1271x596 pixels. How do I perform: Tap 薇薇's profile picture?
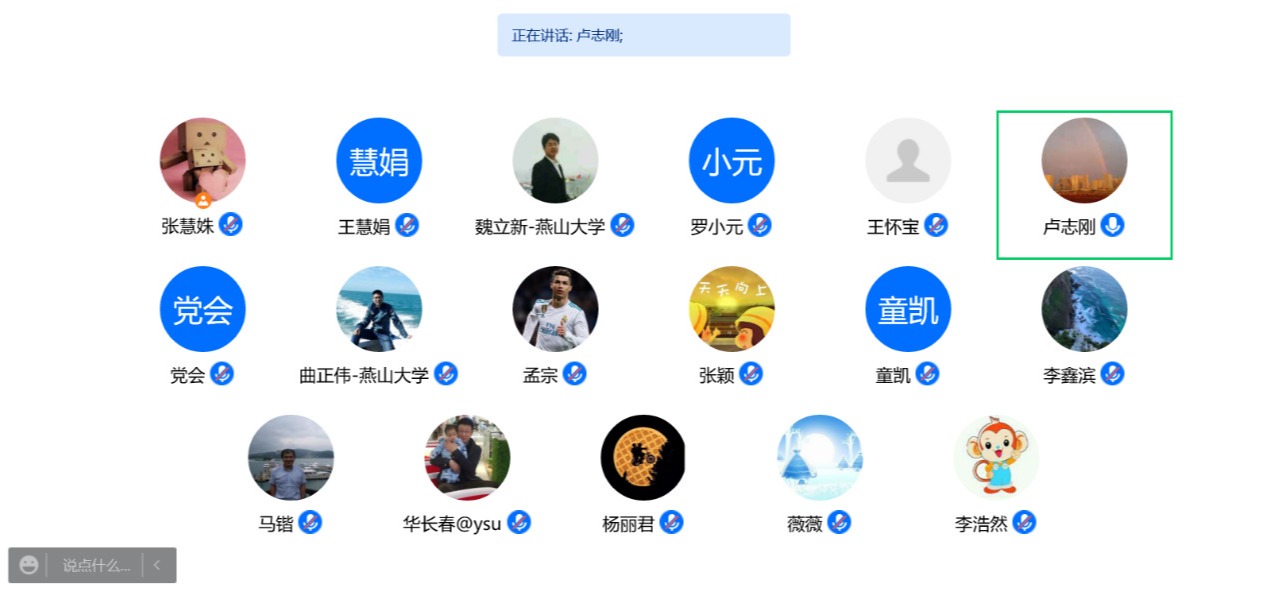coord(820,458)
